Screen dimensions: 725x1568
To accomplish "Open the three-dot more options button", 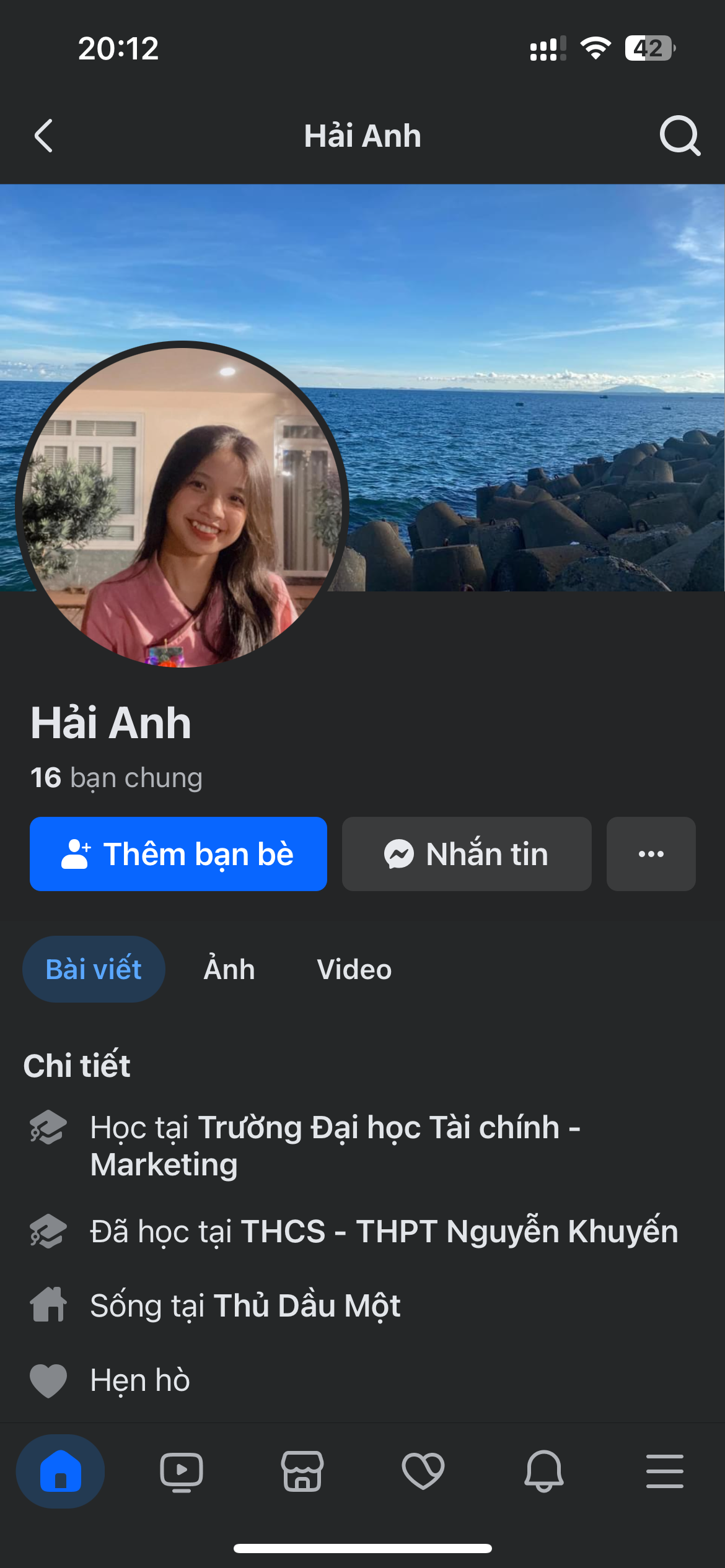I will [x=651, y=854].
